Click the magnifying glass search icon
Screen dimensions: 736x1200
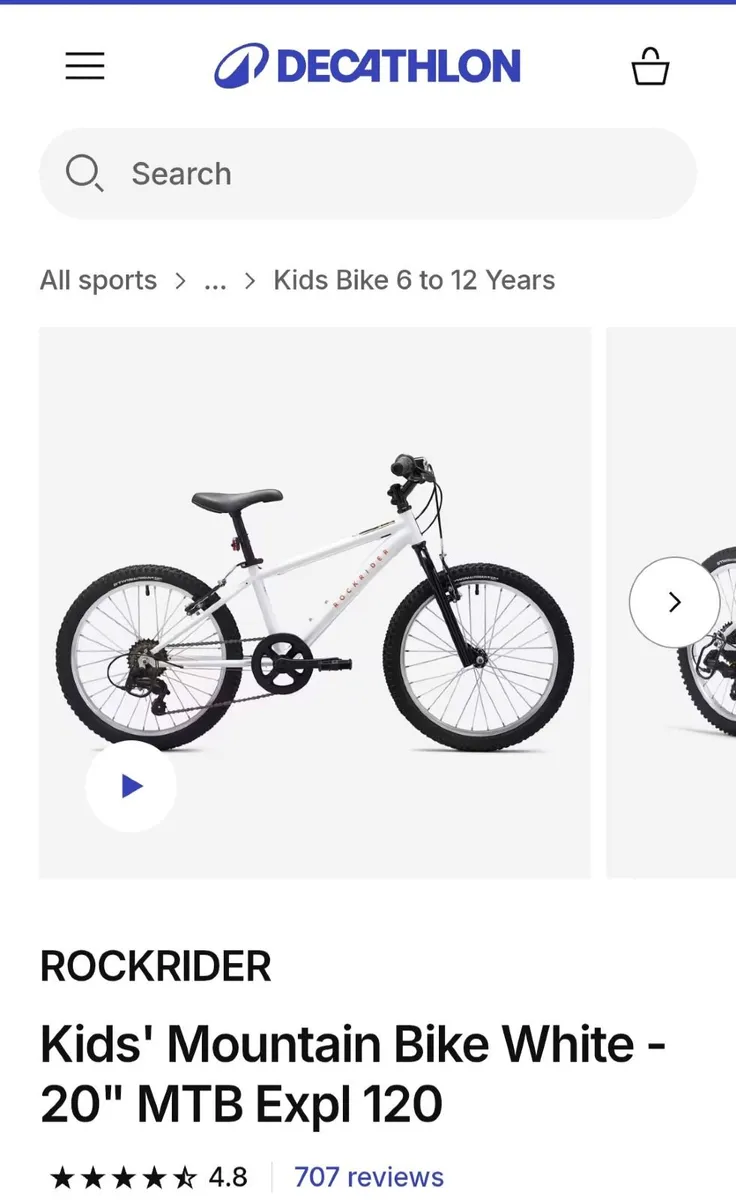click(84, 173)
